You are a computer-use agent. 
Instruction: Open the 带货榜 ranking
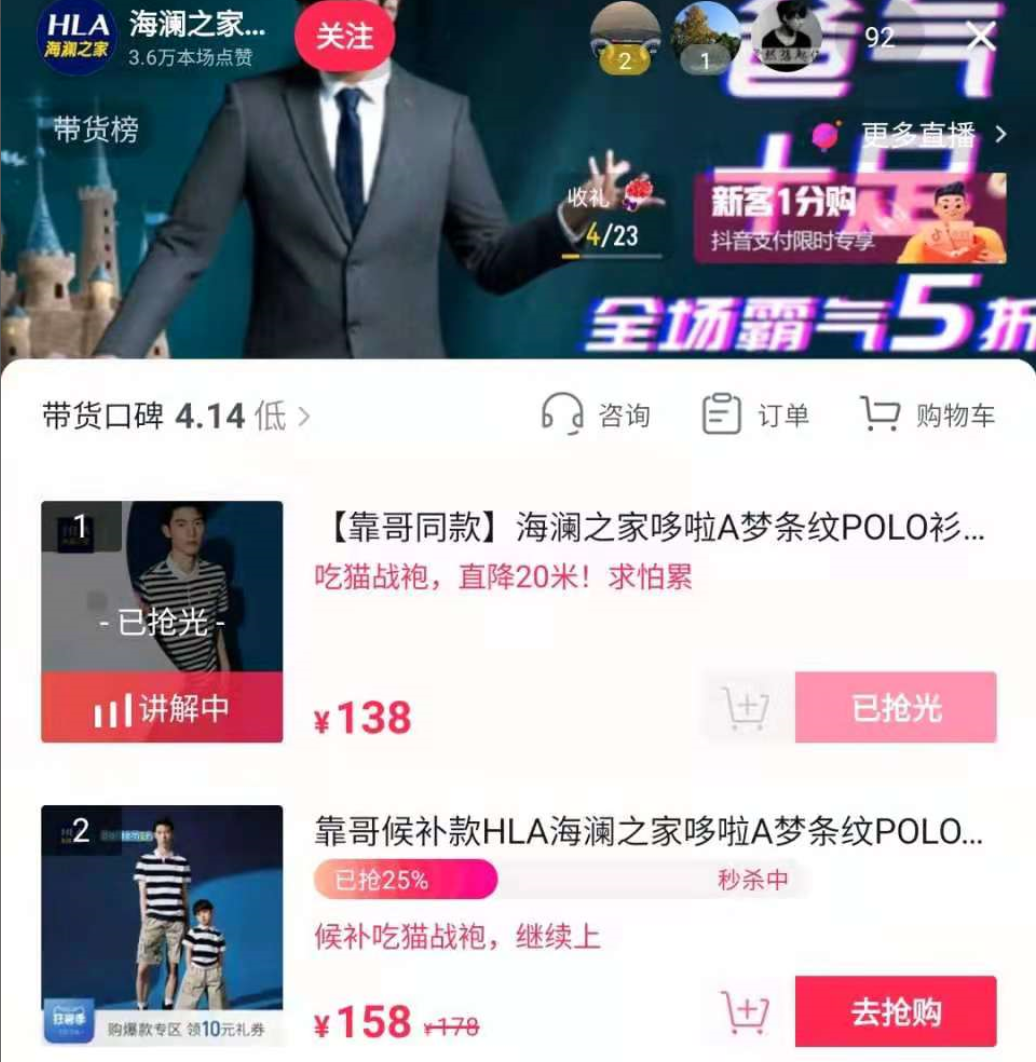click(96, 130)
